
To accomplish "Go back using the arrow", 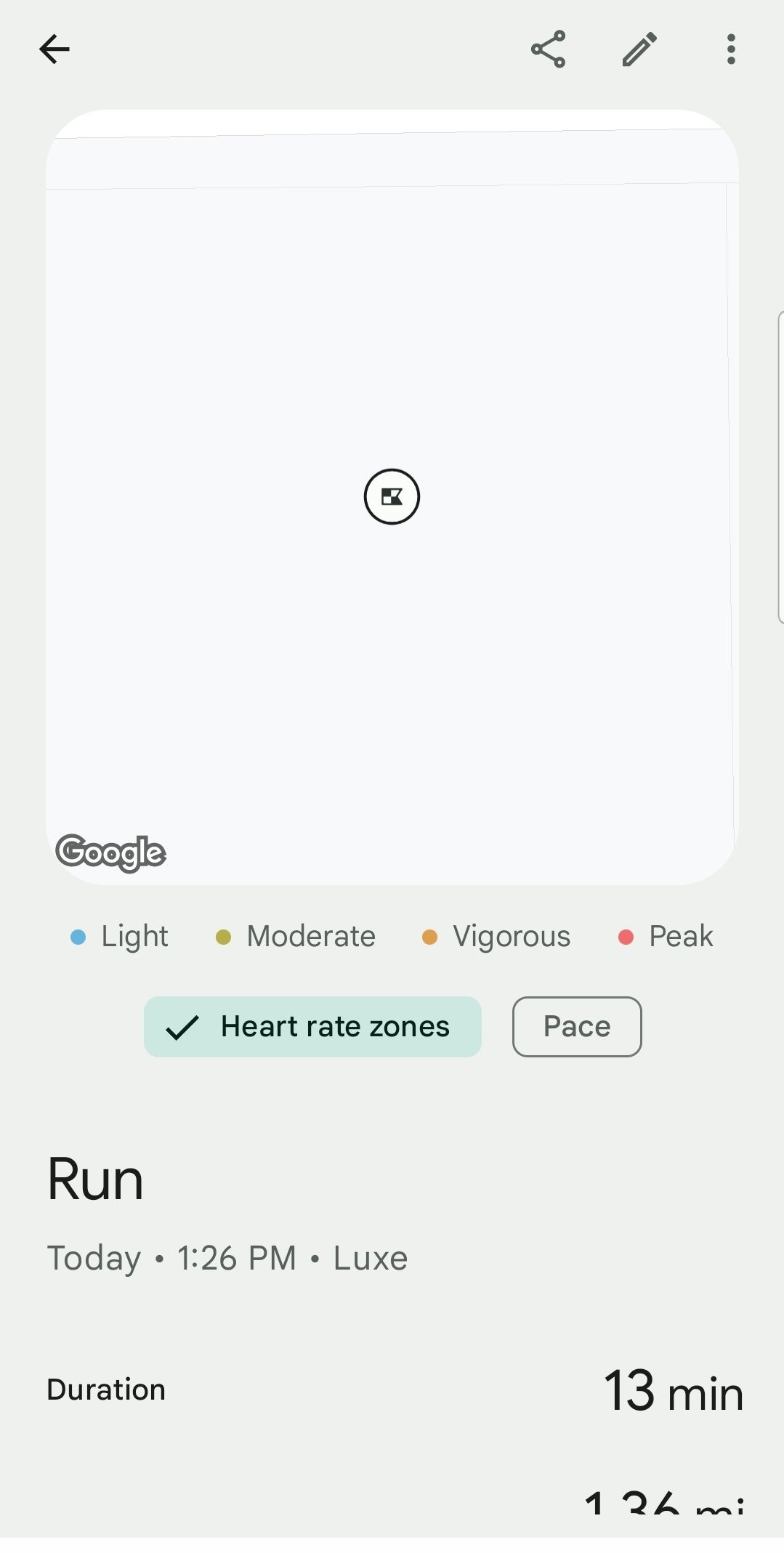I will coord(54,49).
